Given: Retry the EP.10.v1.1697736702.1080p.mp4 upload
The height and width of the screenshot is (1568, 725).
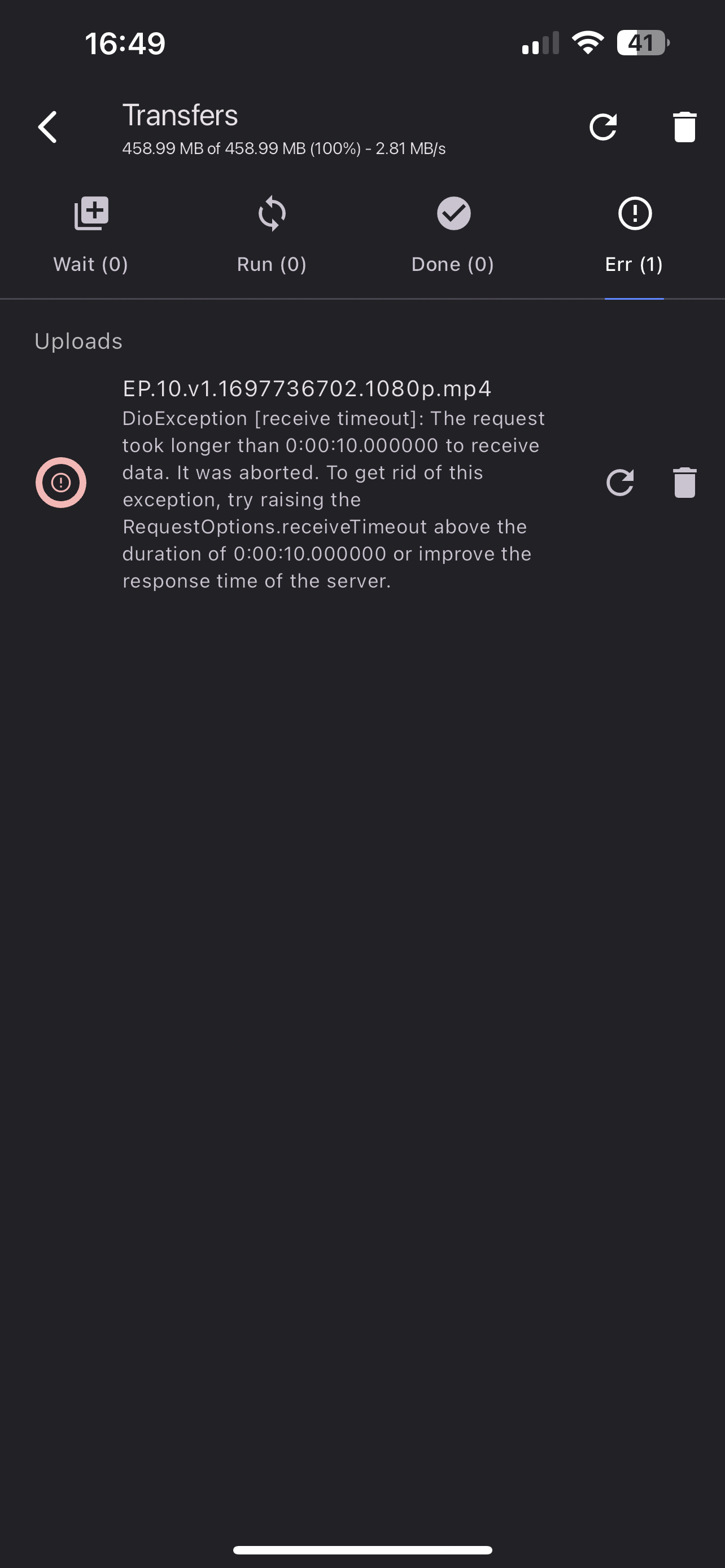Looking at the screenshot, I should pos(621,483).
